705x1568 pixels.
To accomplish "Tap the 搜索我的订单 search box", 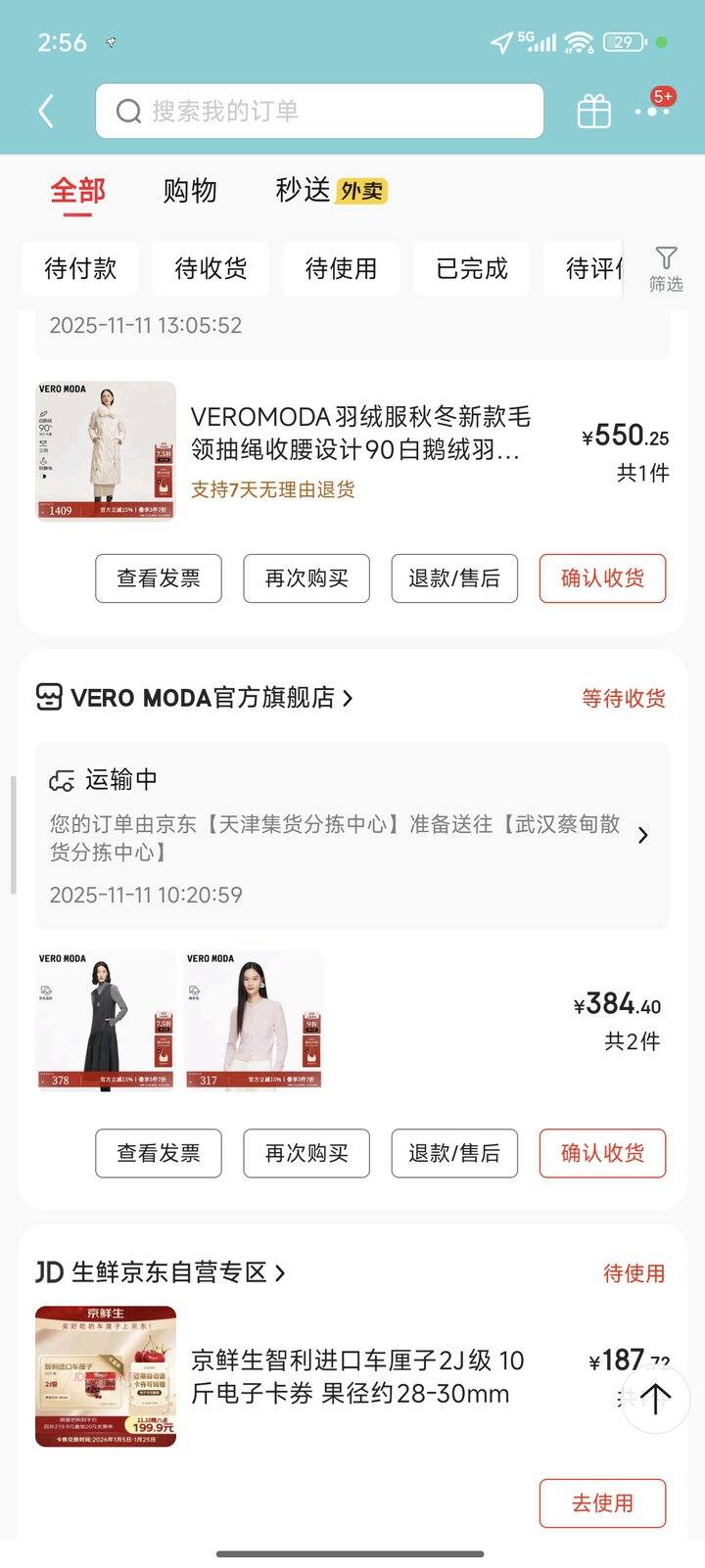I will point(319,111).
